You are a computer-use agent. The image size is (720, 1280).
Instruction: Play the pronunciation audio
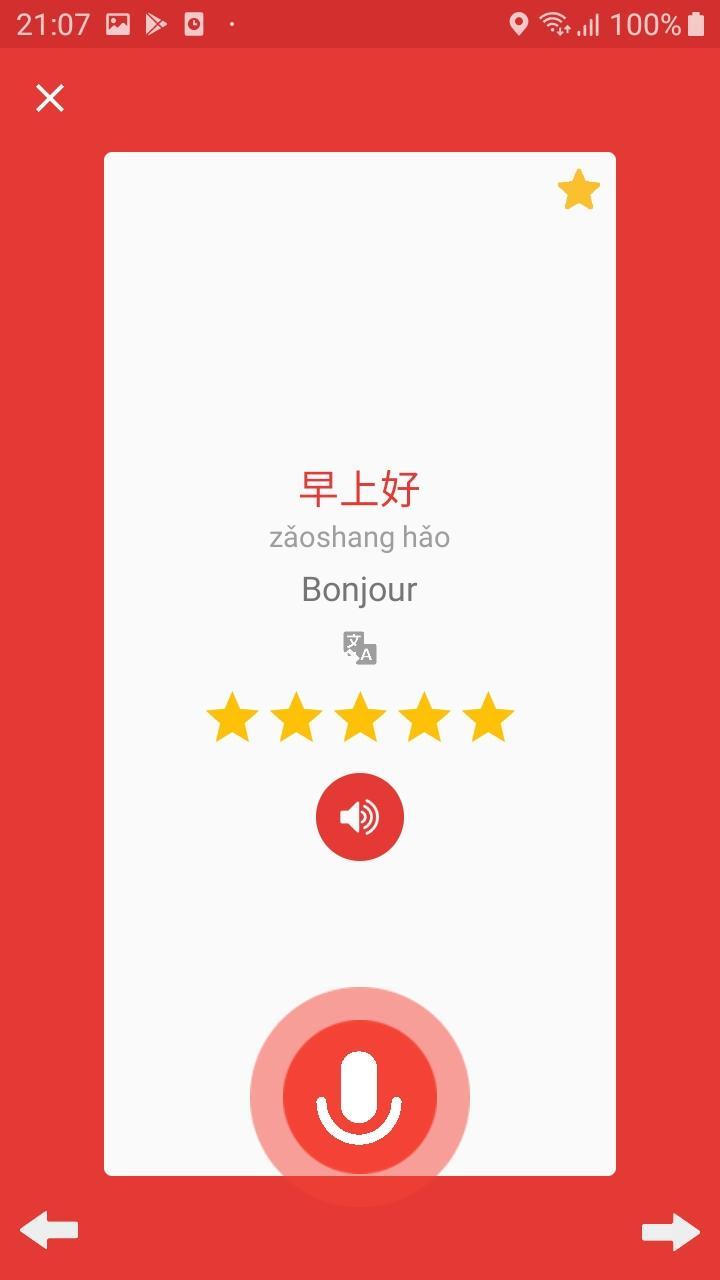point(360,817)
